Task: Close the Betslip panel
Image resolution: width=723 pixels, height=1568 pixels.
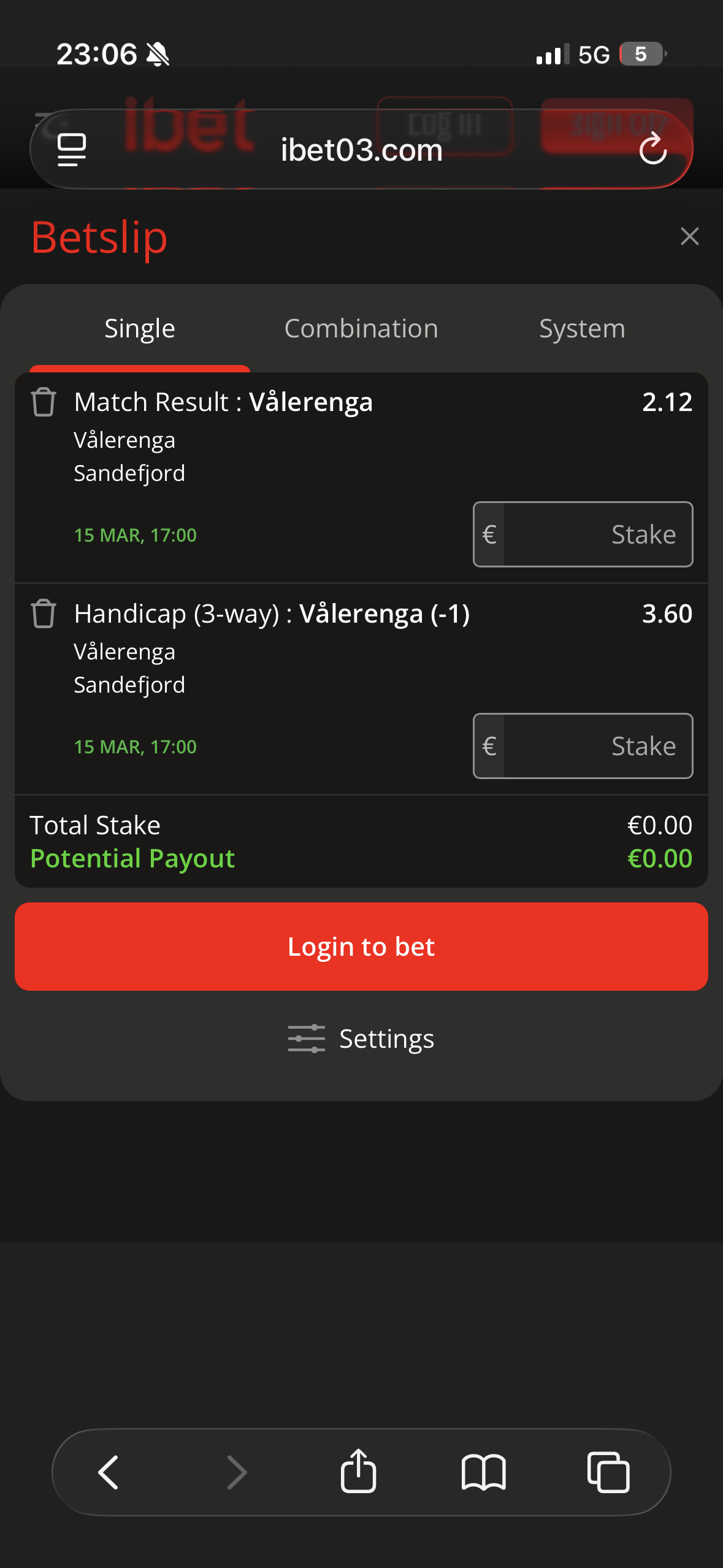Action: click(x=689, y=236)
